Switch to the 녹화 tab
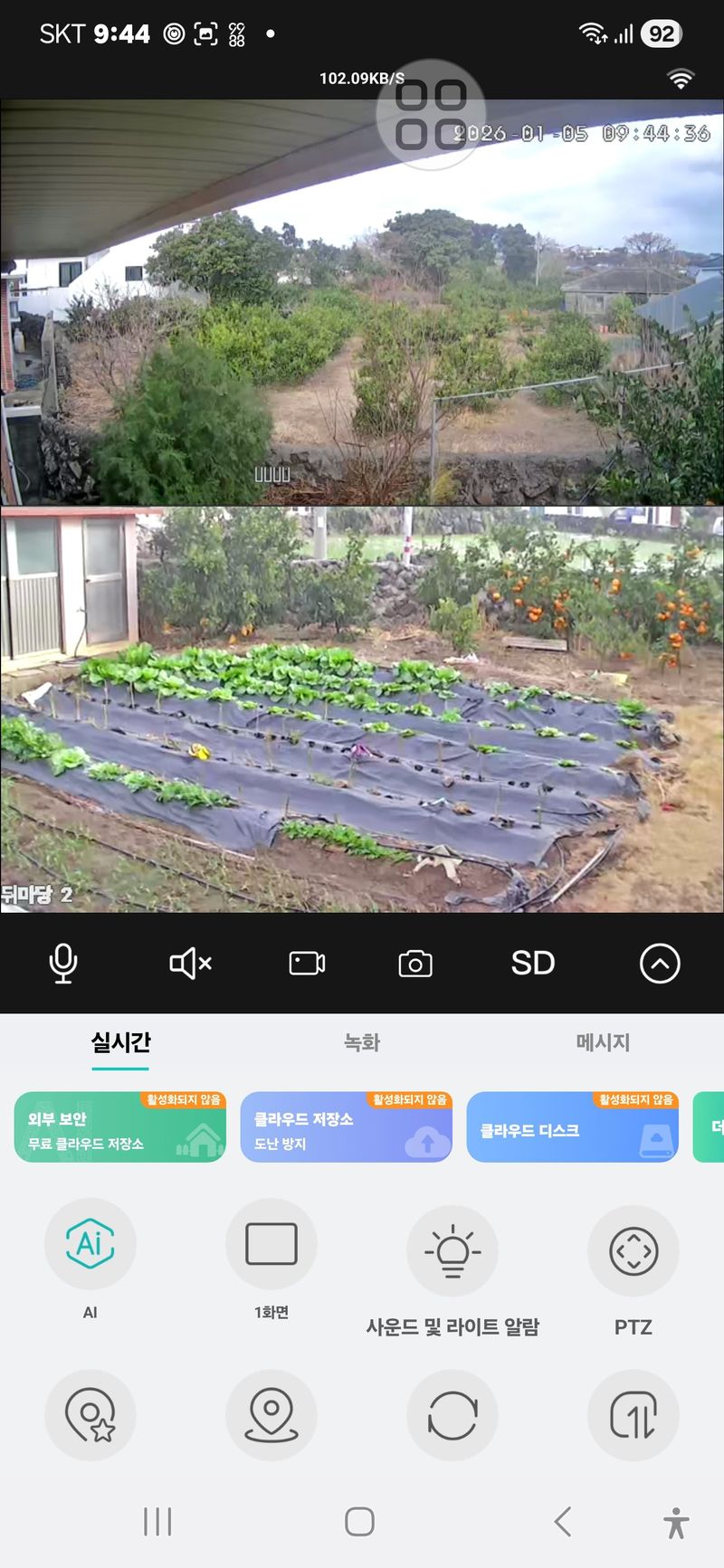Image resolution: width=724 pixels, height=1568 pixels. 362,1042
